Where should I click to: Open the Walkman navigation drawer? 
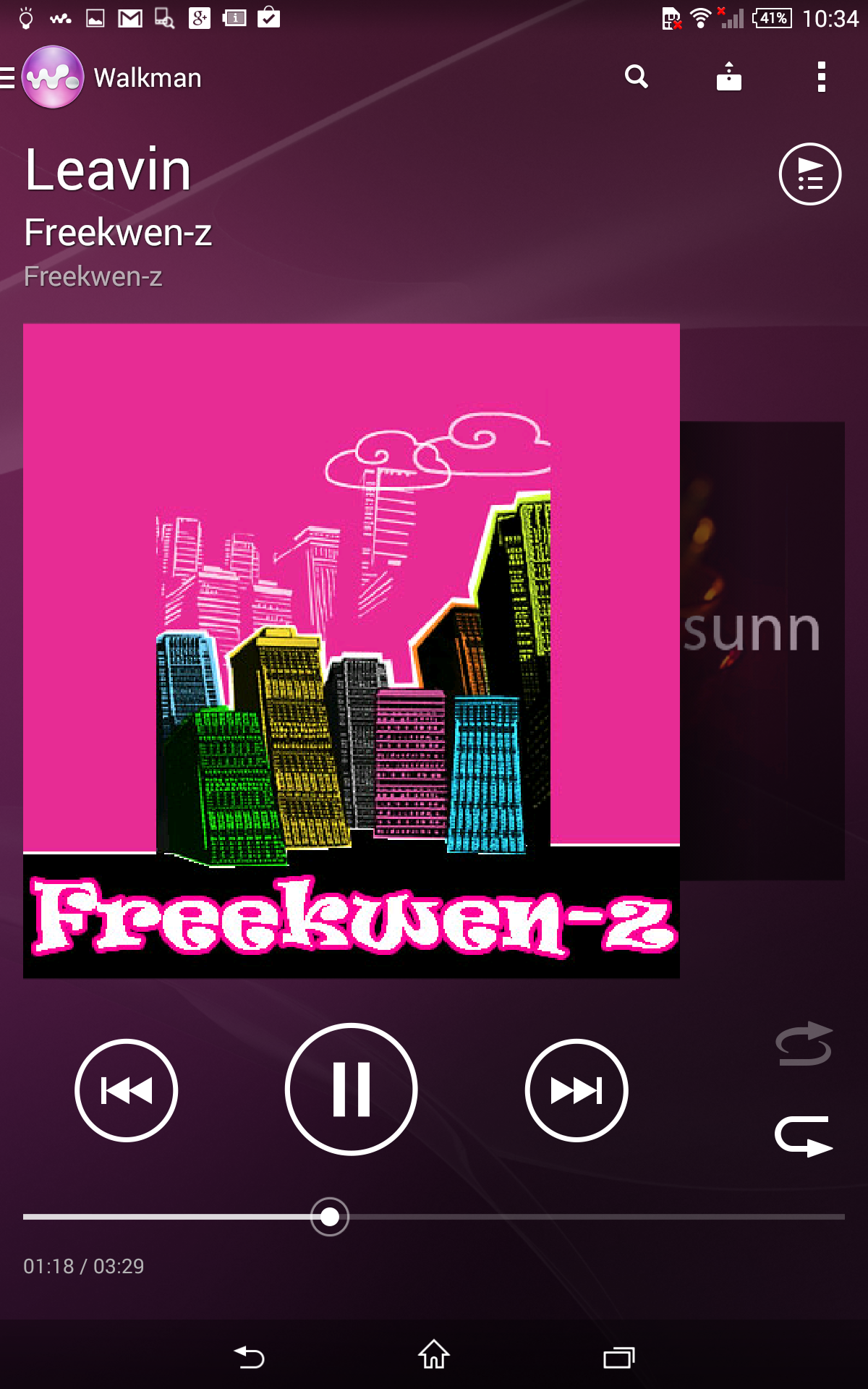[x=42, y=77]
